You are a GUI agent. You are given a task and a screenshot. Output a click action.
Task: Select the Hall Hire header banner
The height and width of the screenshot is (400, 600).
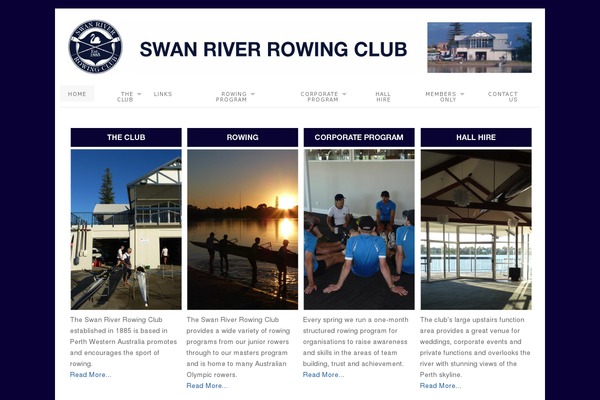pyautogui.click(x=476, y=137)
